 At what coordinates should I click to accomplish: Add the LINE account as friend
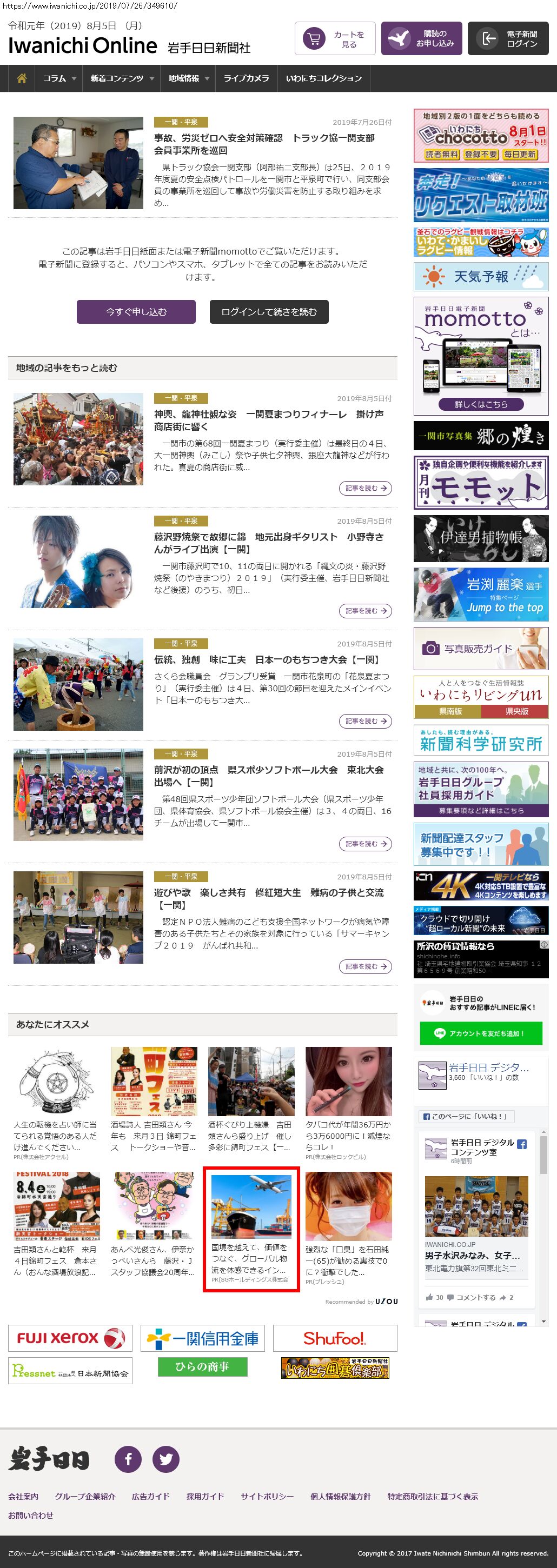pyautogui.click(x=481, y=1033)
